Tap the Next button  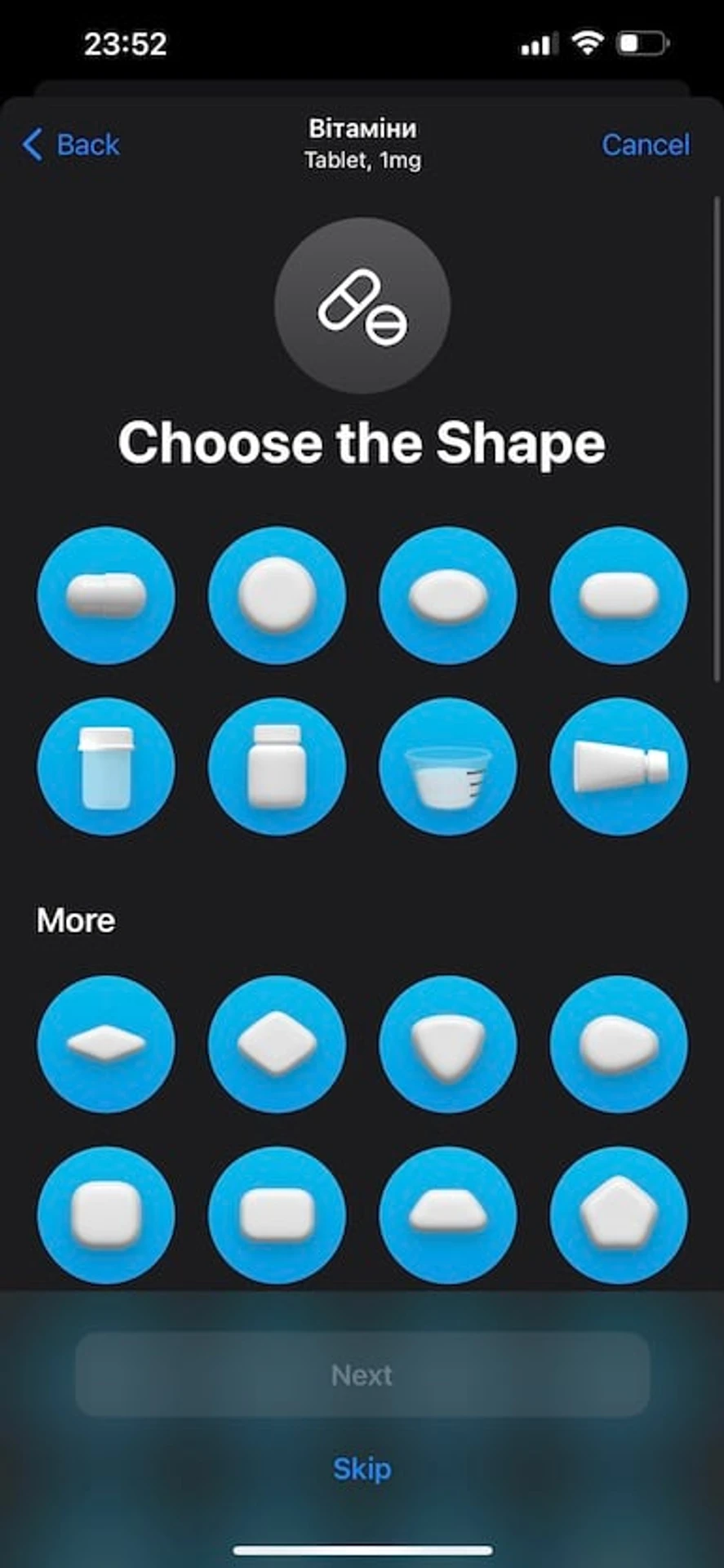tap(362, 1375)
